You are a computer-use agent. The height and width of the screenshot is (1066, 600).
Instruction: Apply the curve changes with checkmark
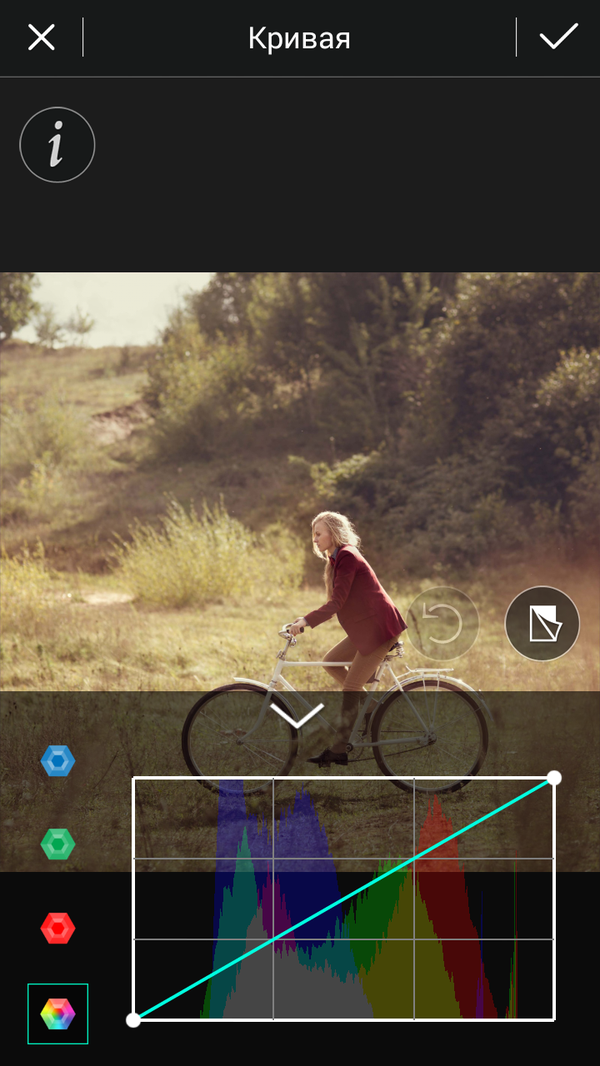[x=558, y=38]
